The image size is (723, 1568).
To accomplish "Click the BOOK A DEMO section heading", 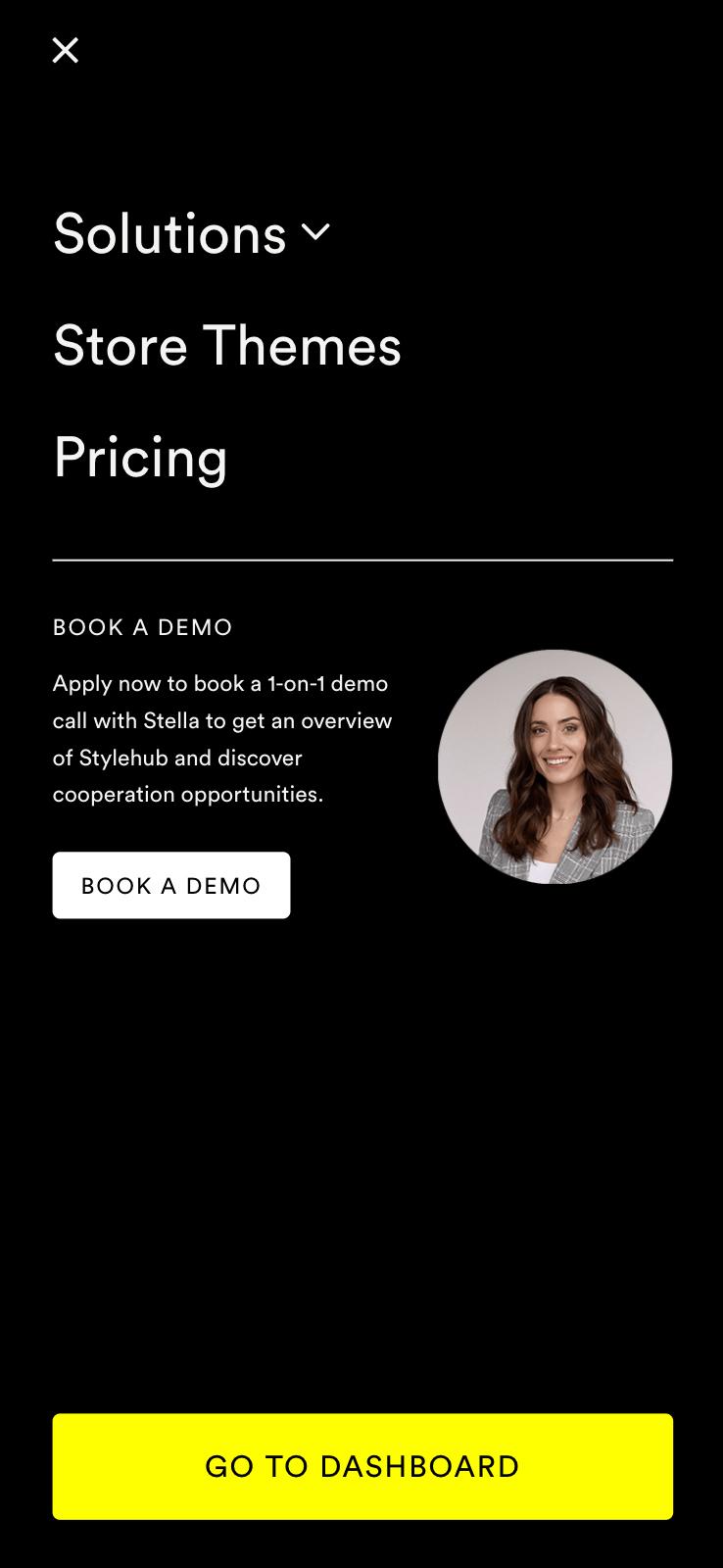I will (x=142, y=627).
